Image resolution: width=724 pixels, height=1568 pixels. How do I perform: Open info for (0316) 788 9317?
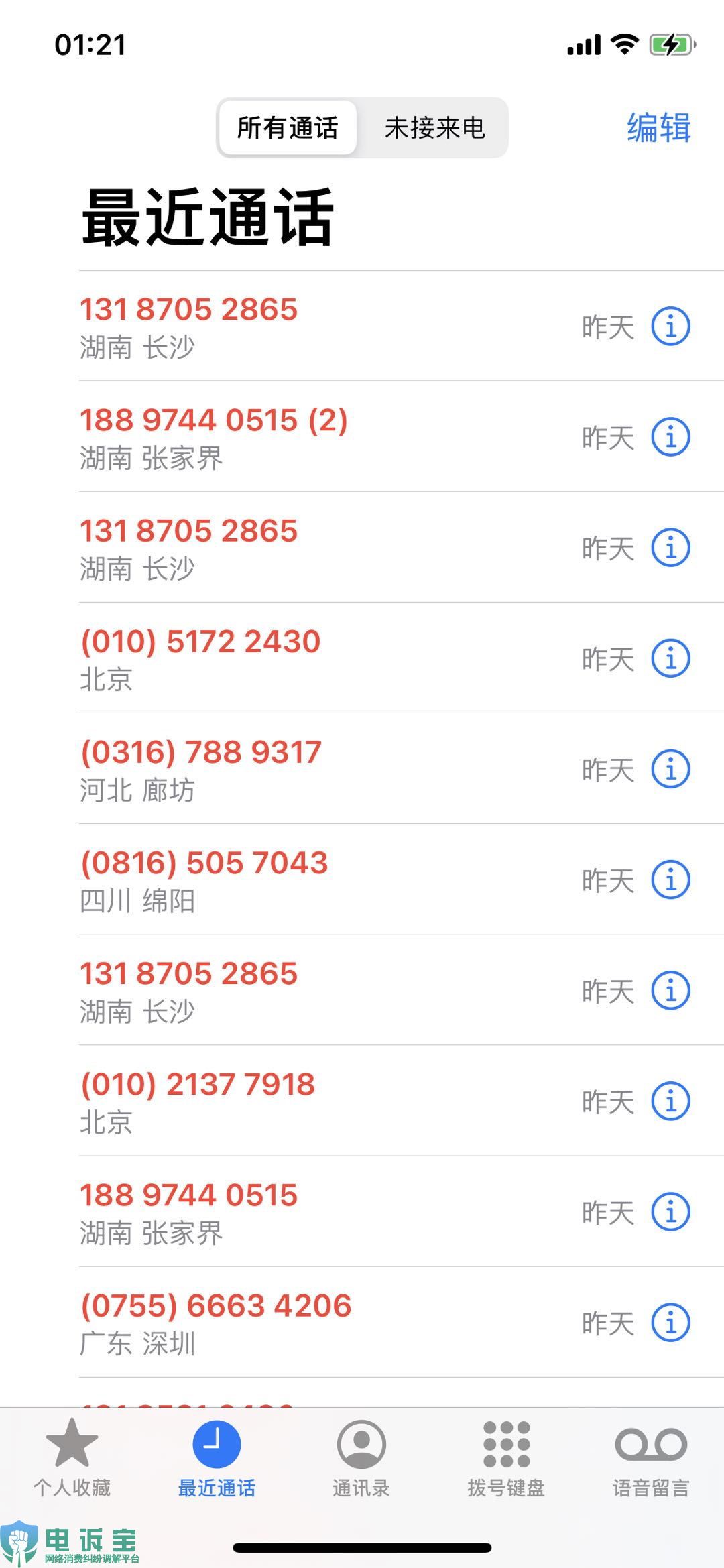670,769
